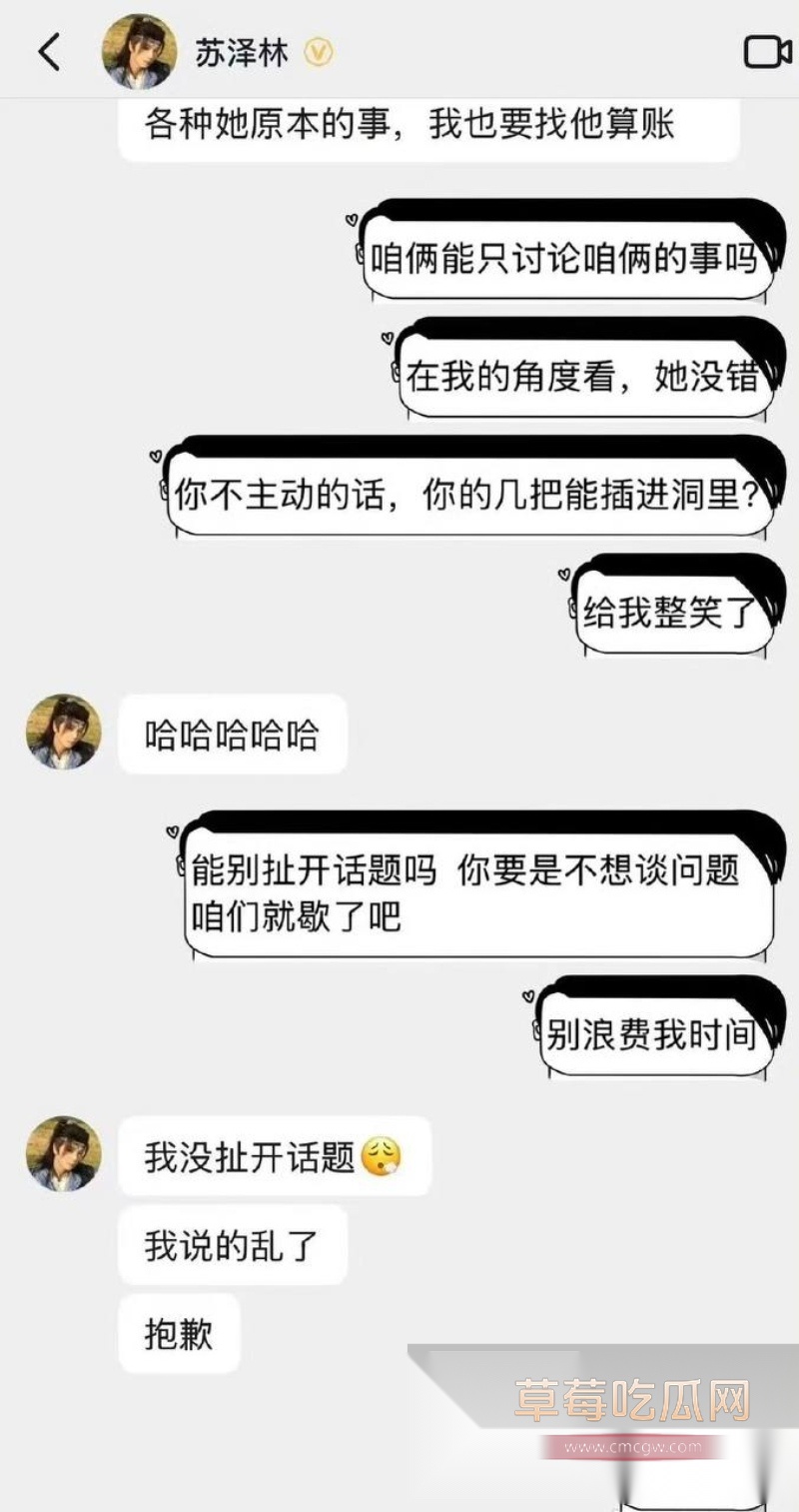
Task: Select the 别浪费我时间 bubble
Action: [x=650, y=1036]
